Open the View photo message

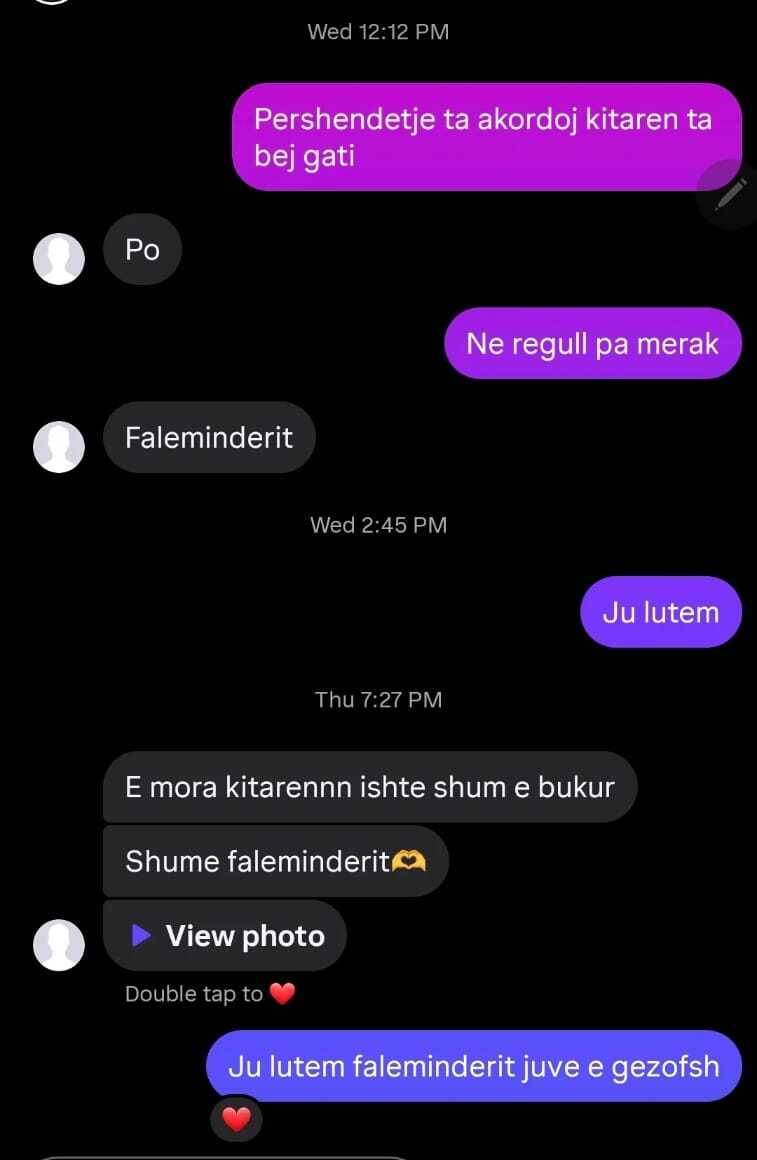225,936
